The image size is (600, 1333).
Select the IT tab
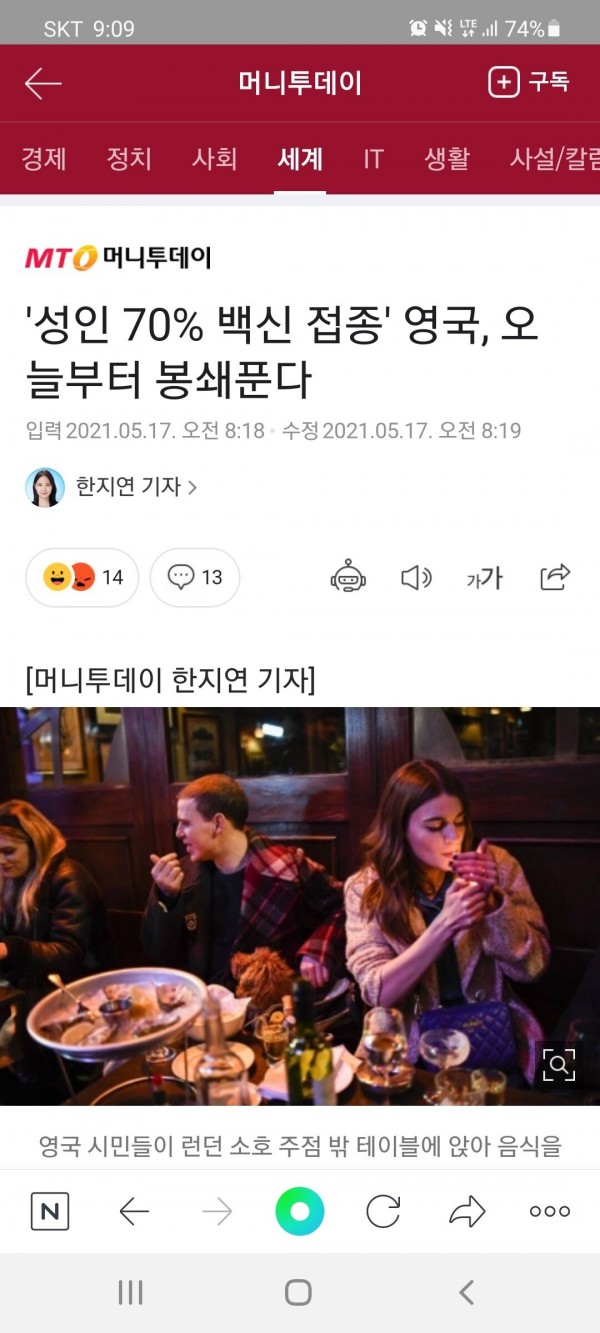pos(373,158)
